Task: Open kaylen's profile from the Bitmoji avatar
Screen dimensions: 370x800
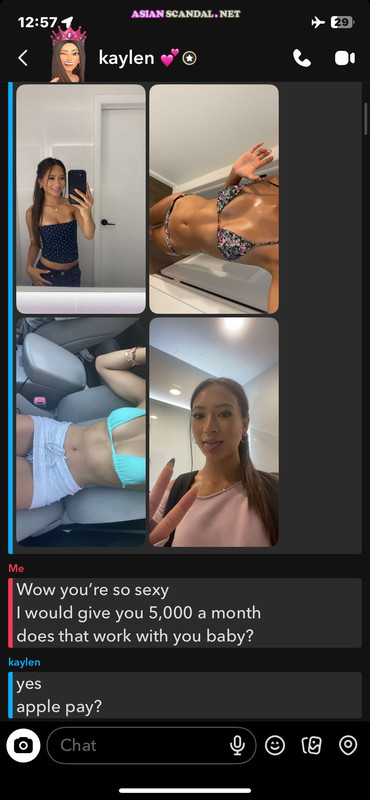Action: click(x=67, y=54)
